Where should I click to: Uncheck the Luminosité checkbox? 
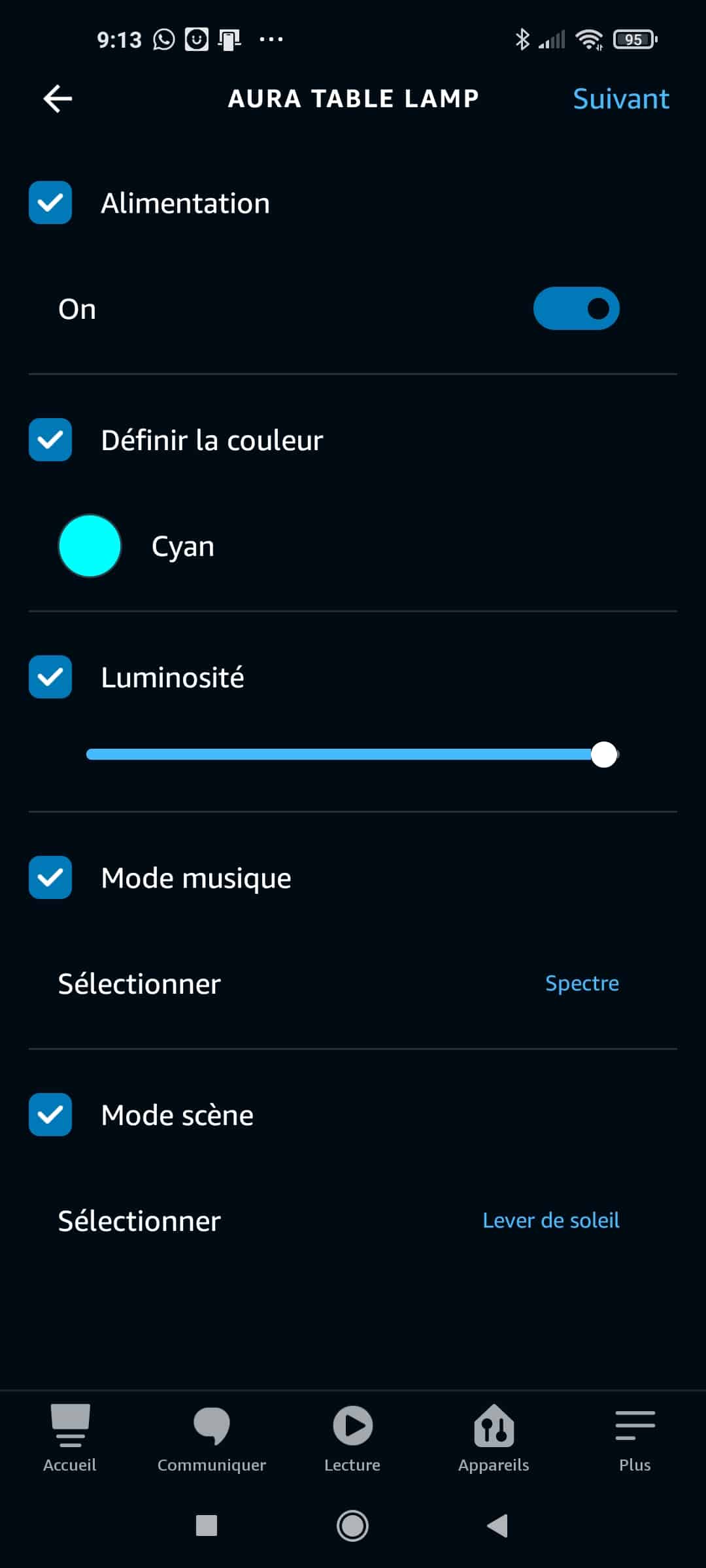tap(50, 677)
